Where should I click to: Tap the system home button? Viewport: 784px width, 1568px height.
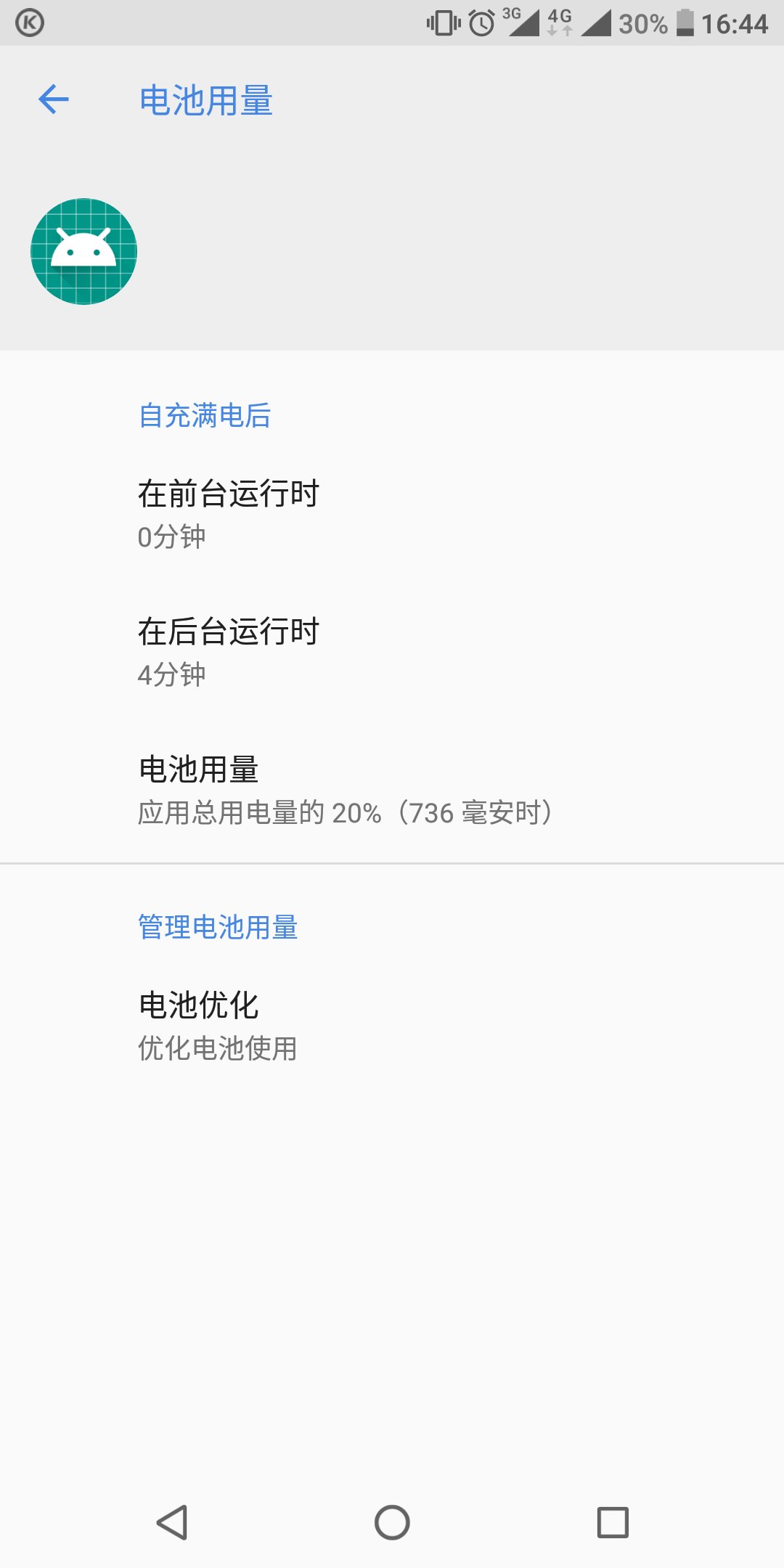[x=392, y=1522]
